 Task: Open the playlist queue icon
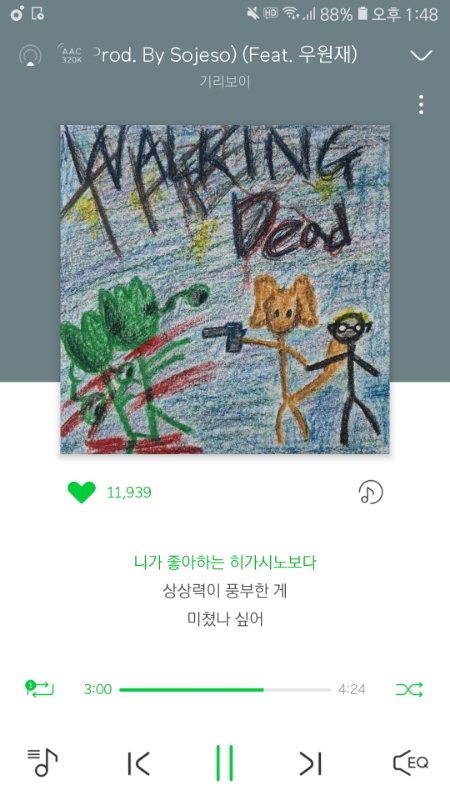pos(42,762)
